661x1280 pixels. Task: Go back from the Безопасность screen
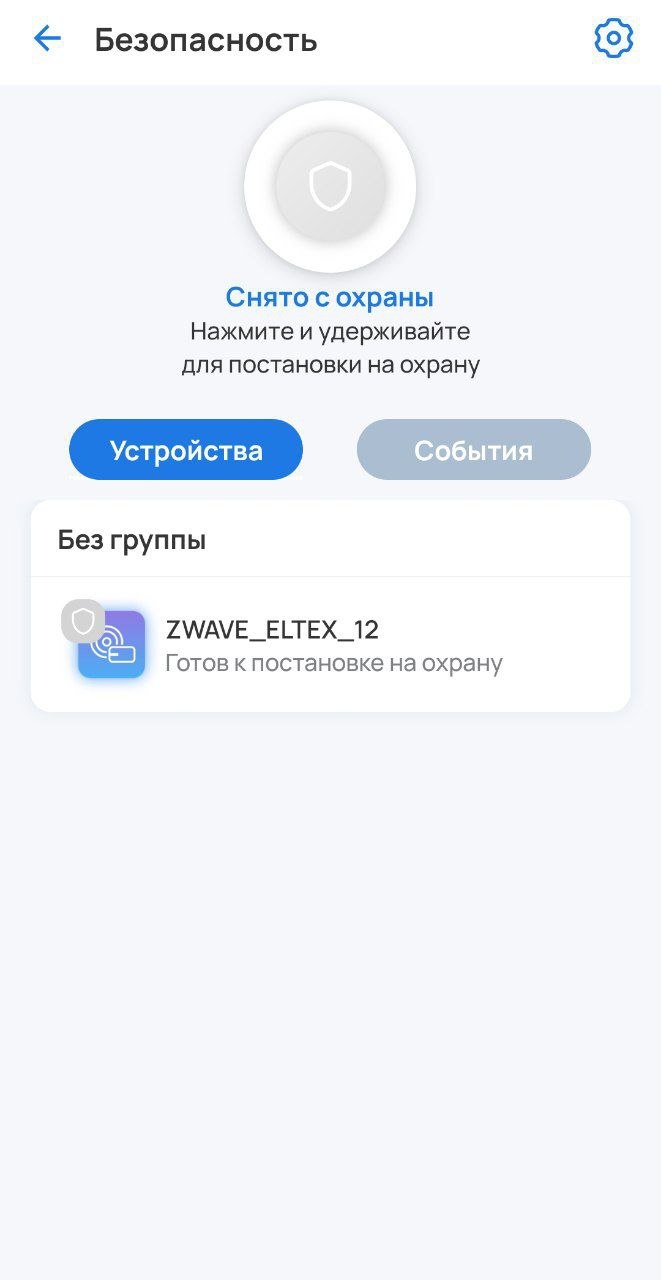(47, 40)
